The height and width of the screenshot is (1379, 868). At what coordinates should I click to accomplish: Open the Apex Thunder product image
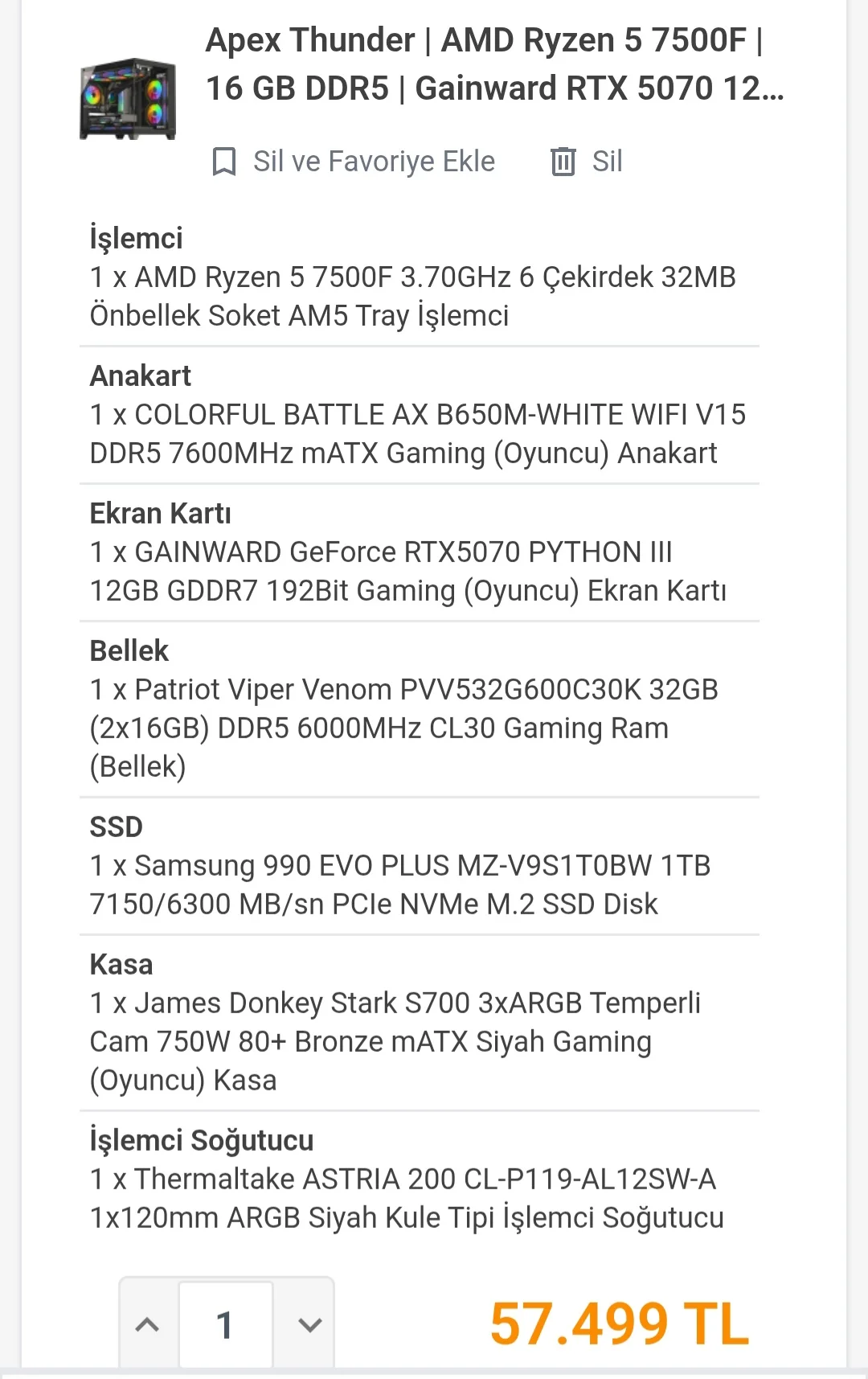tap(128, 98)
